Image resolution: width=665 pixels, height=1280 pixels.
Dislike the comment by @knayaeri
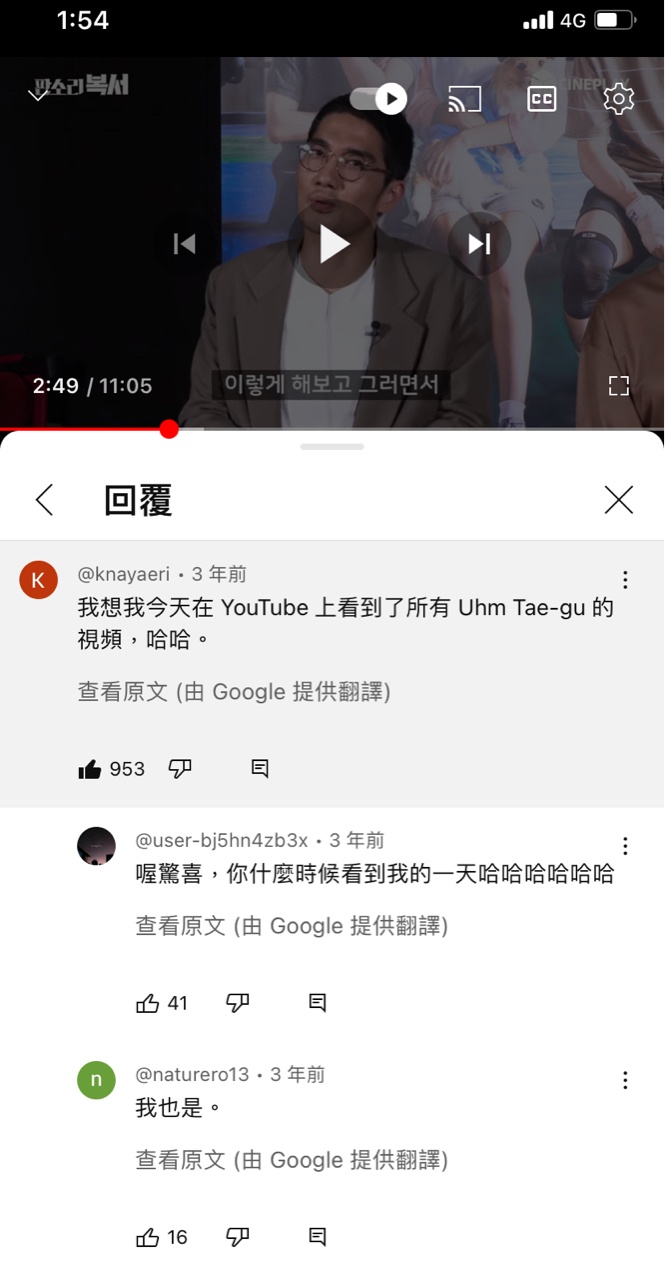tap(180, 769)
